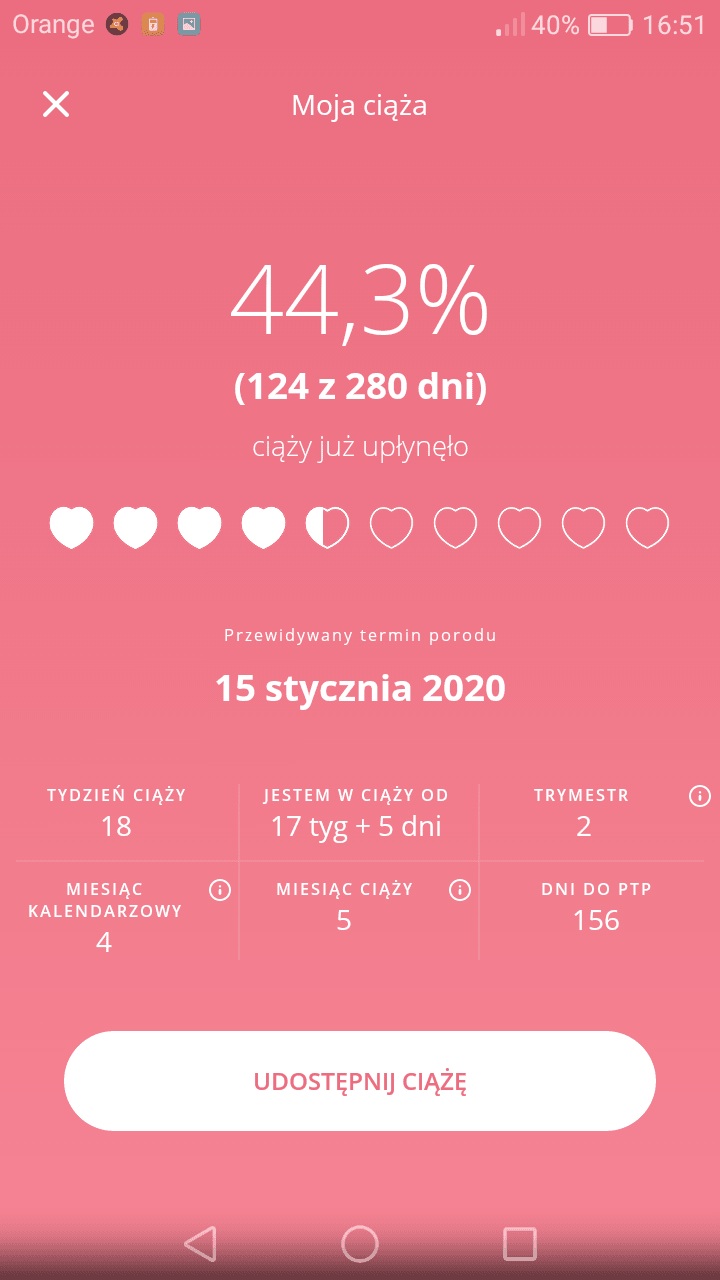Select Jestem w ciąży od statistic
Viewport: 720px width, 1280px height.
point(359,810)
